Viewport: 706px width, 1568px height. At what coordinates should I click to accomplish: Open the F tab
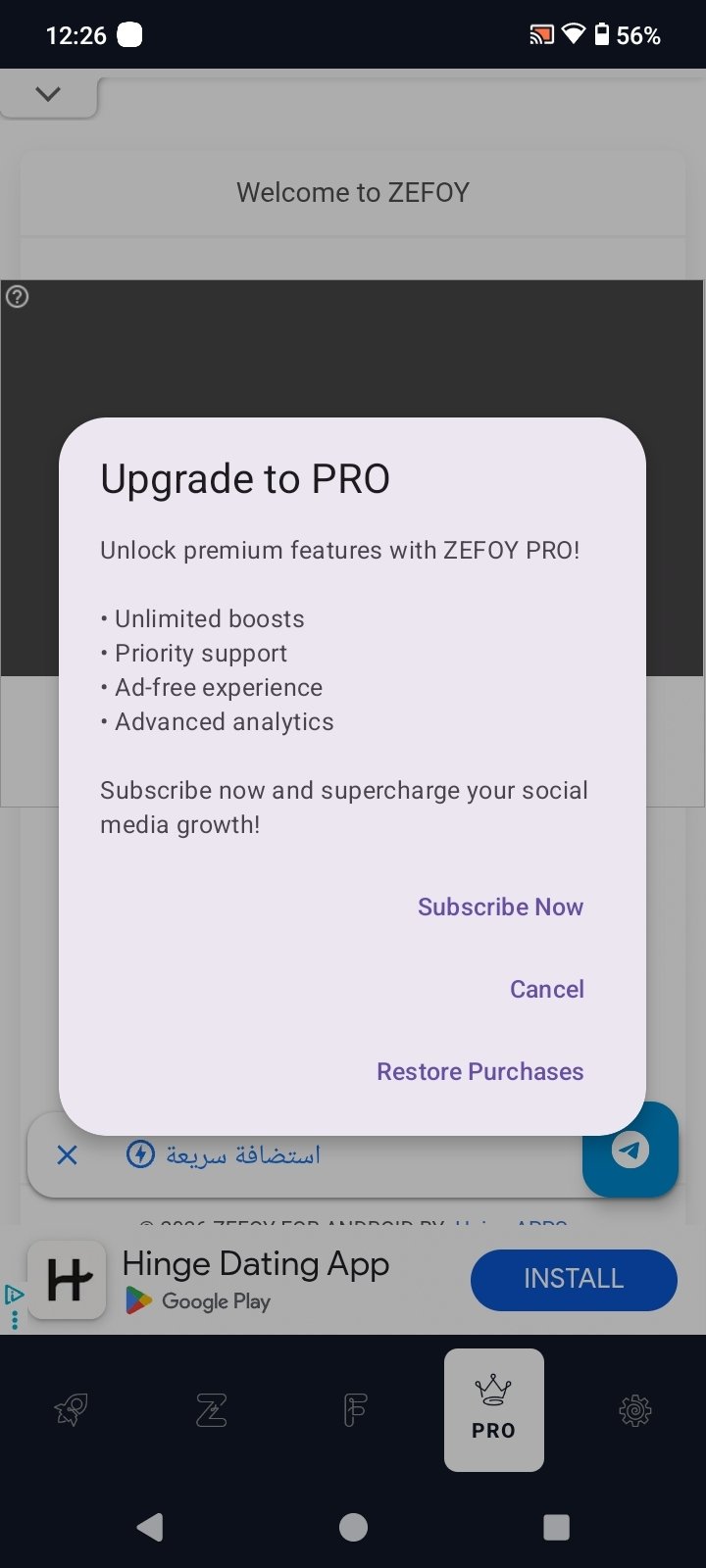coord(354,1410)
